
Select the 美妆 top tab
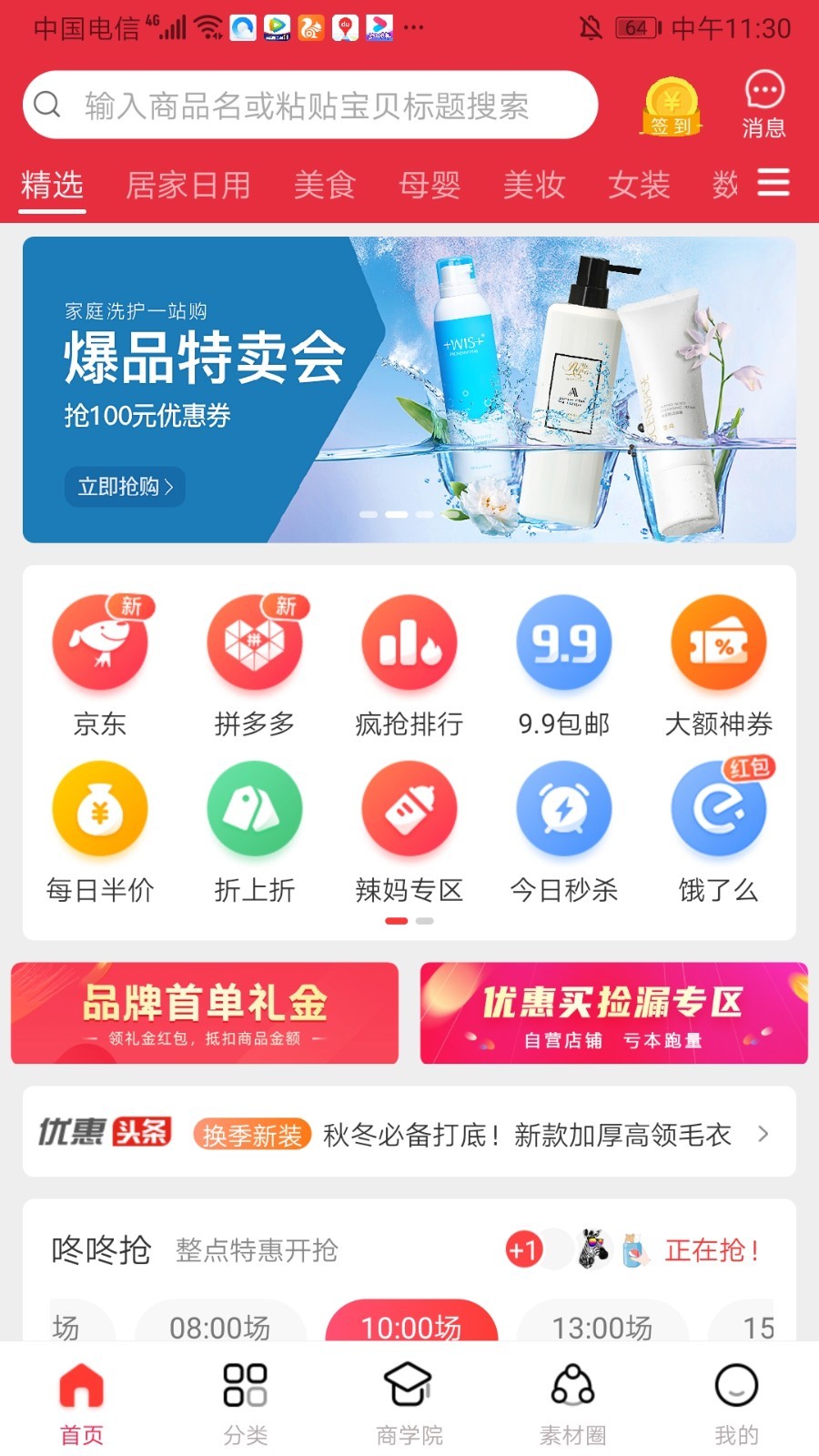tap(534, 186)
